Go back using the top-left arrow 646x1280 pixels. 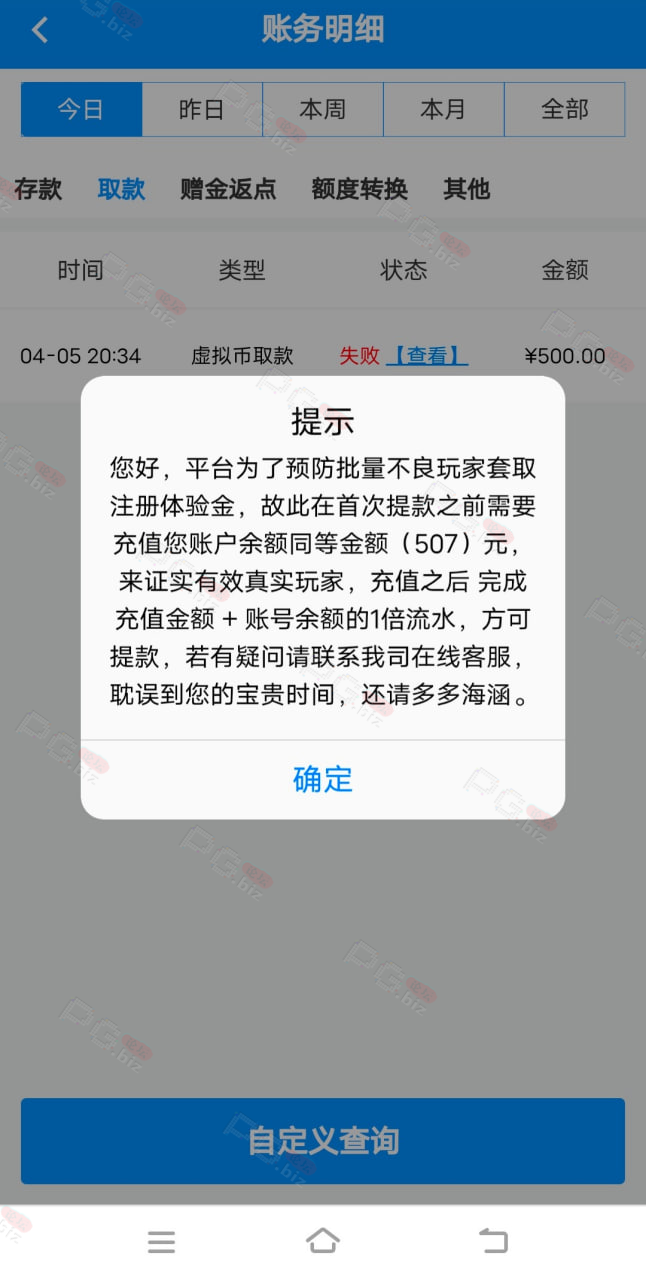tap(40, 30)
